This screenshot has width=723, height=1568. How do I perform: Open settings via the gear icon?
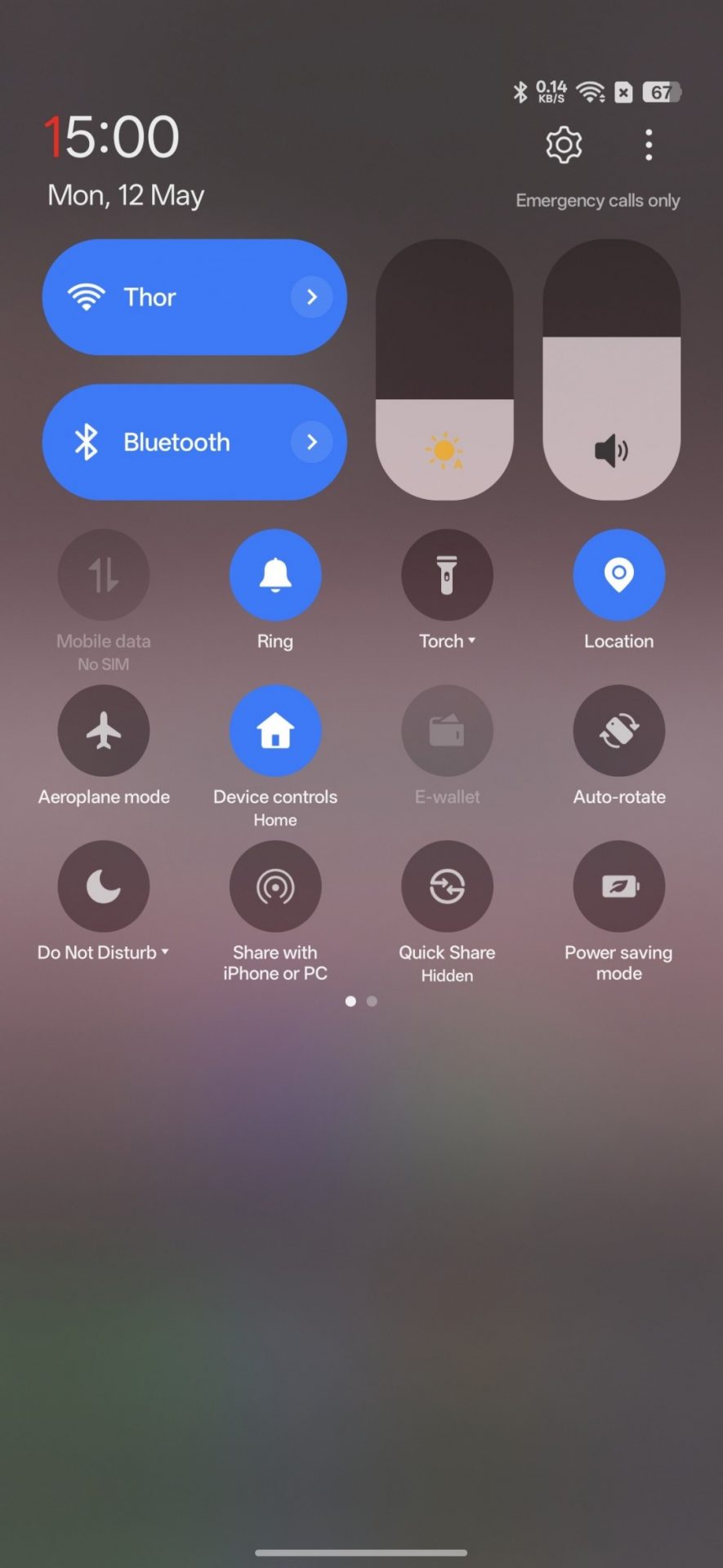click(564, 145)
